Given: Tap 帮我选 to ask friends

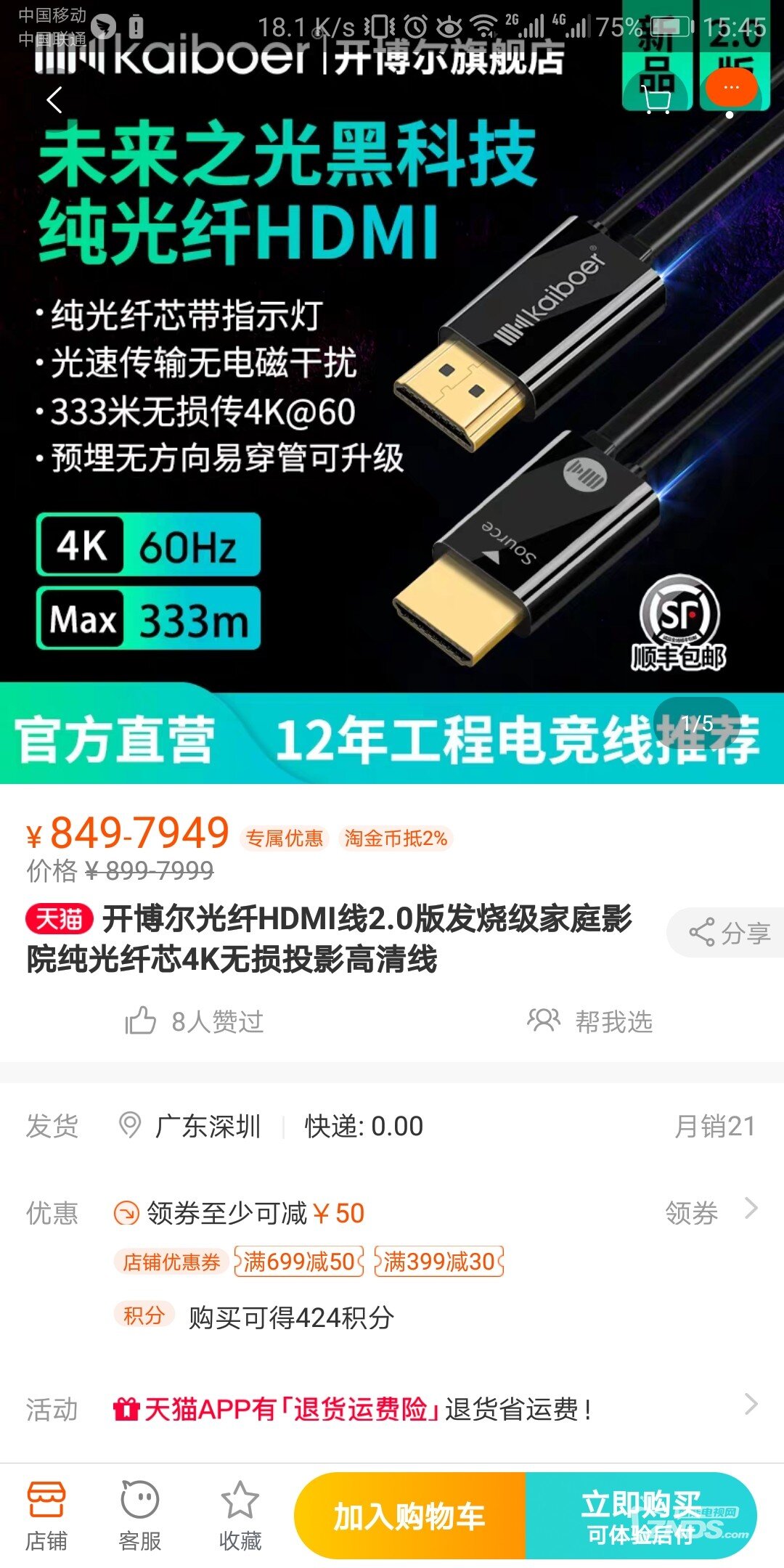Looking at the screenshot, I should [x=589, y=1021].
